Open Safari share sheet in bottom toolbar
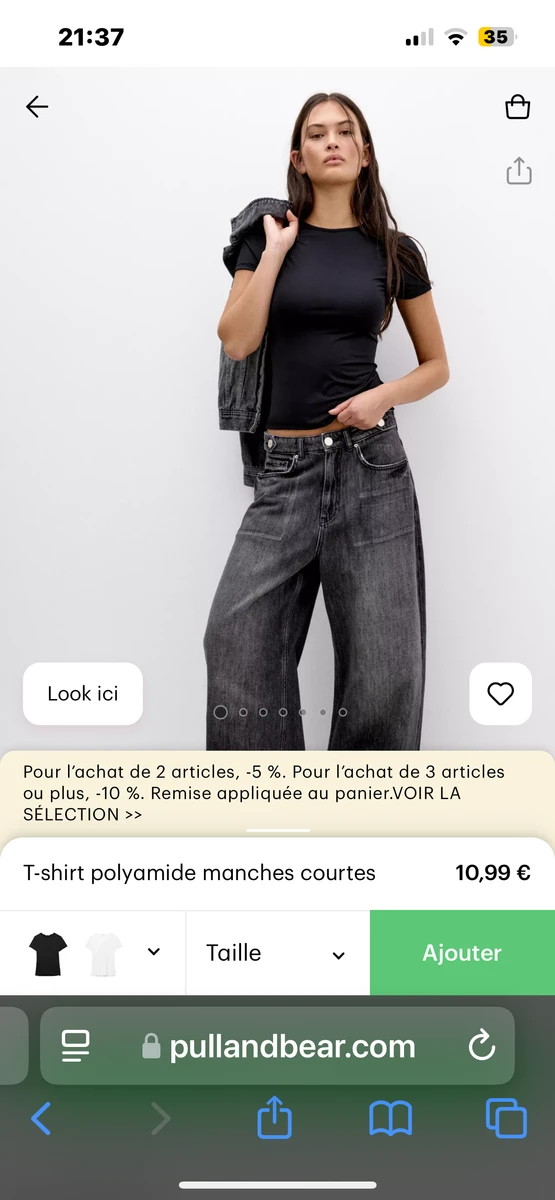 (275, 1117)
